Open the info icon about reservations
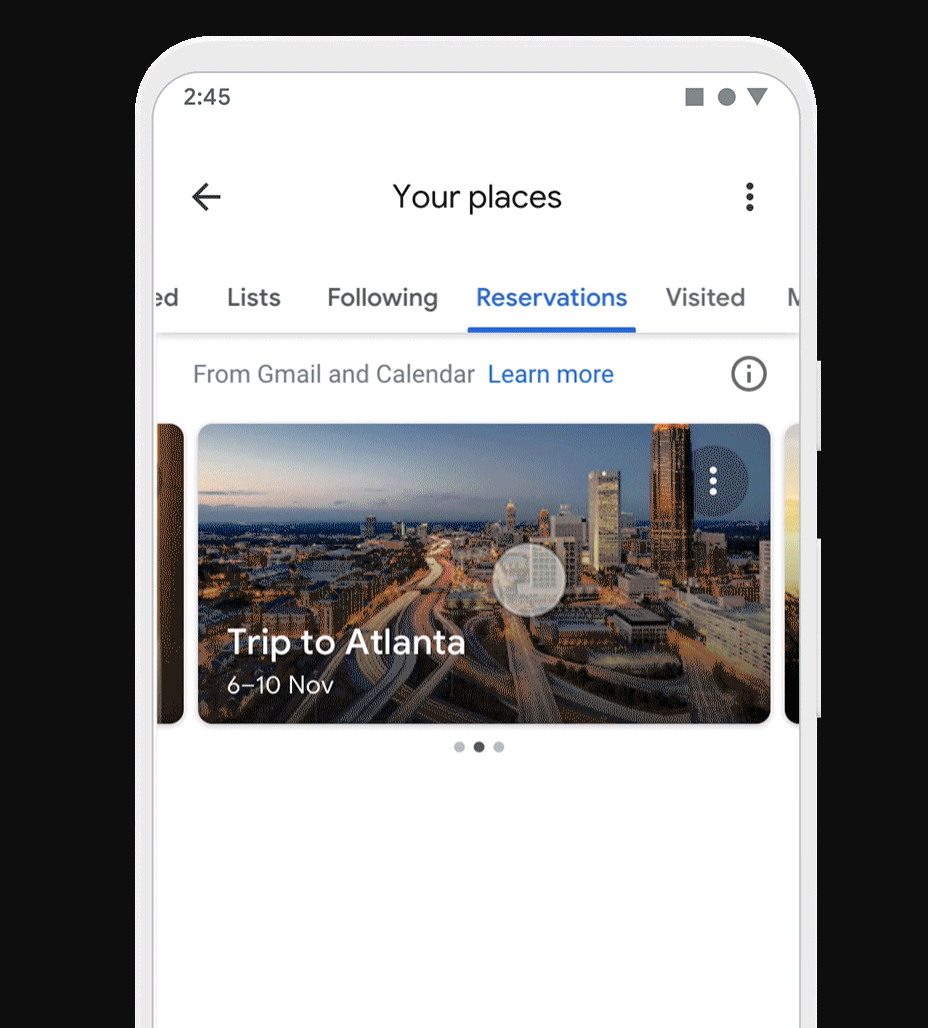This screenshot has width=928, height=1028. [748, 375]
